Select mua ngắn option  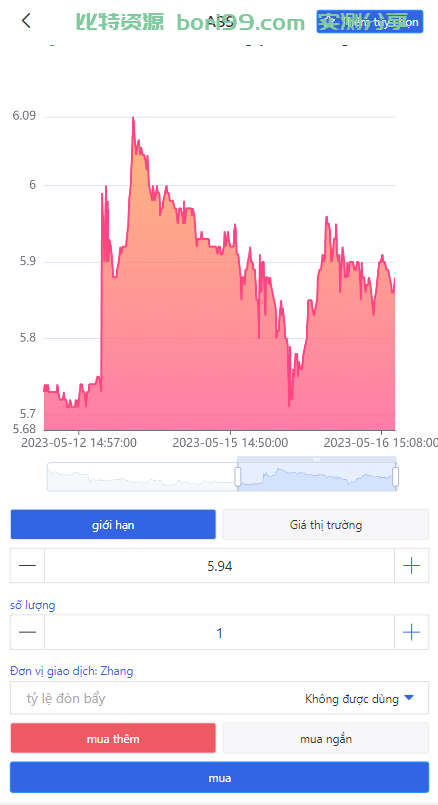[x=326, y=738]
